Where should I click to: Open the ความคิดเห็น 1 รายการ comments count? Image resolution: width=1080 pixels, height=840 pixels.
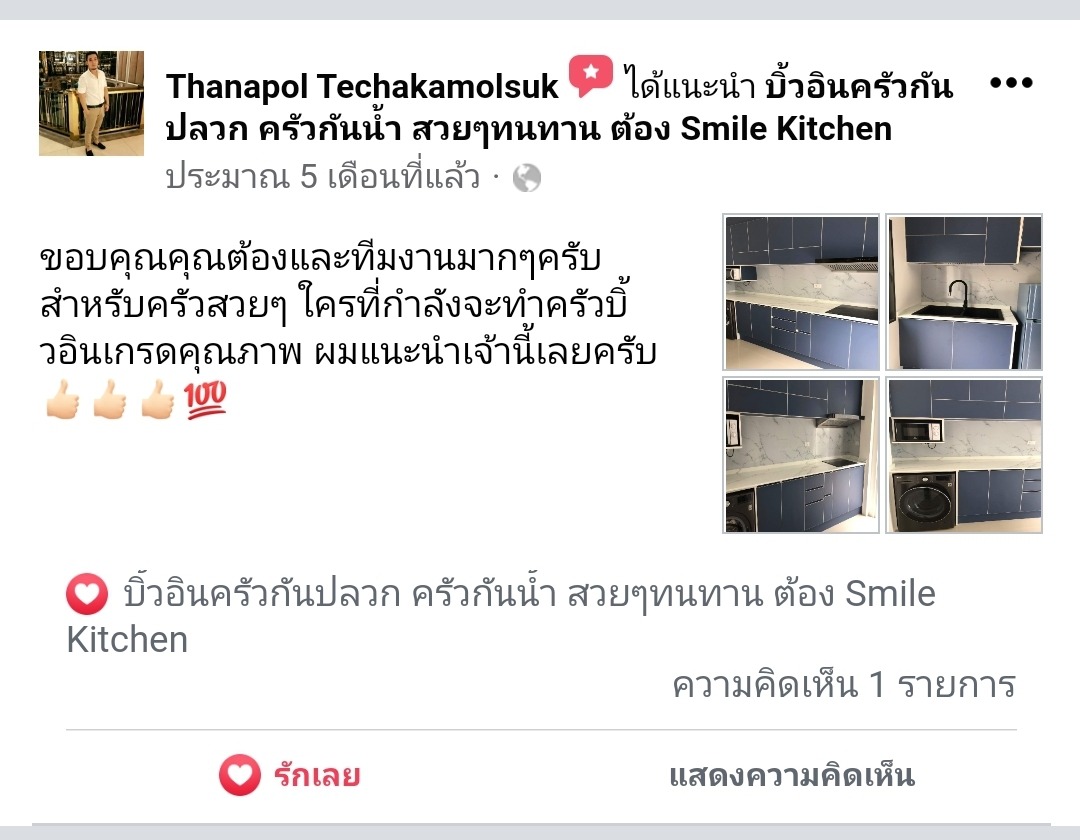tap(843, 685)
